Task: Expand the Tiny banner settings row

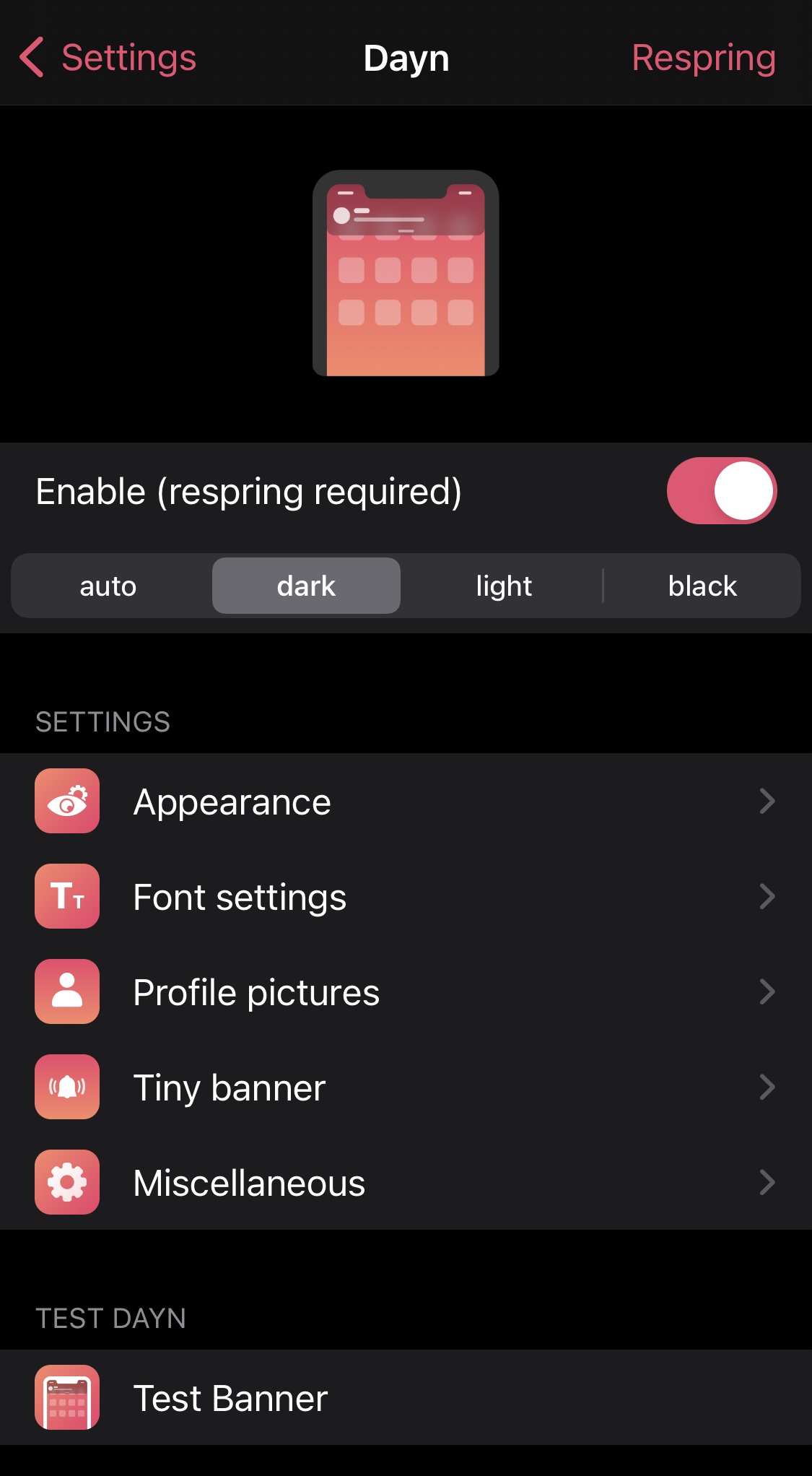Action: [406, 1088]
